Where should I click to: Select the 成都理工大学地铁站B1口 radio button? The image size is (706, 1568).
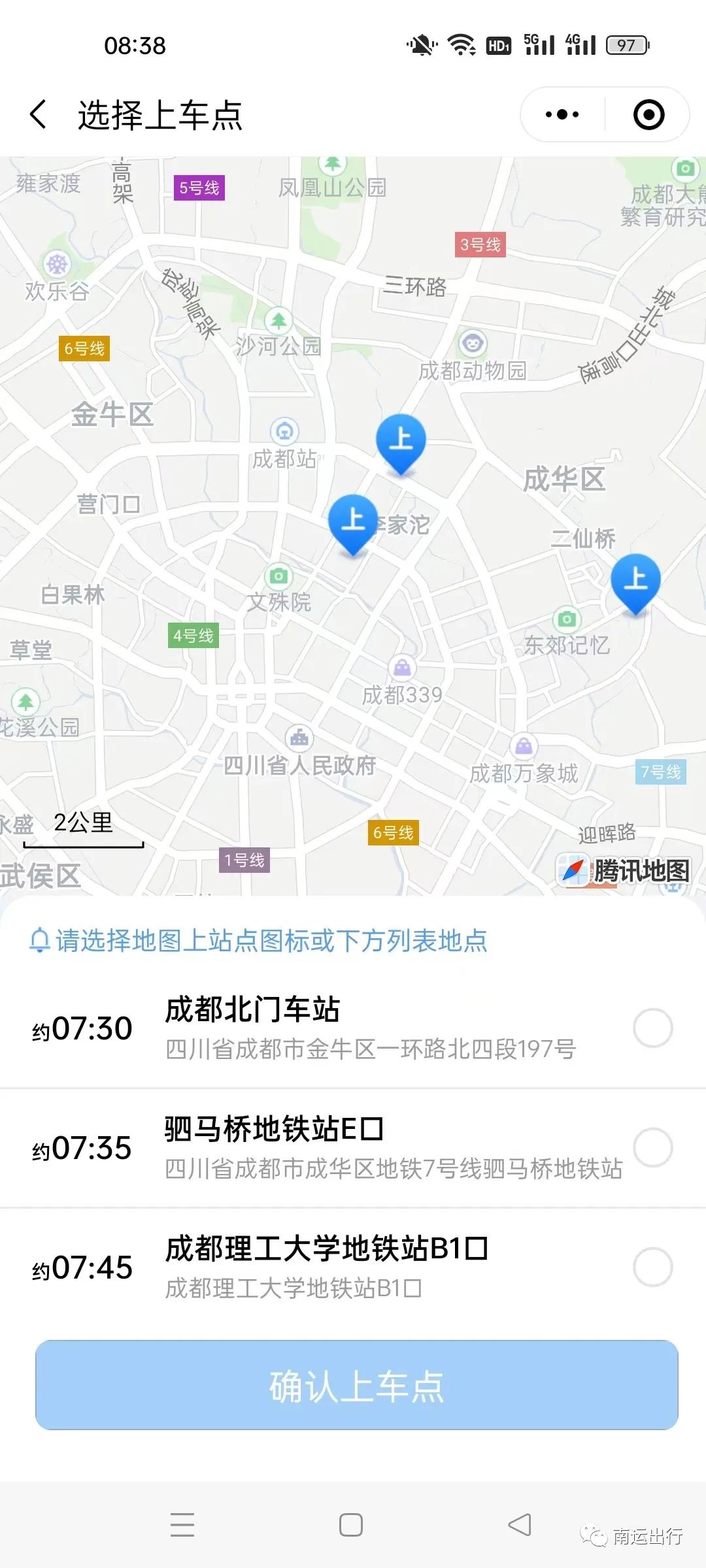(652, 1267)
